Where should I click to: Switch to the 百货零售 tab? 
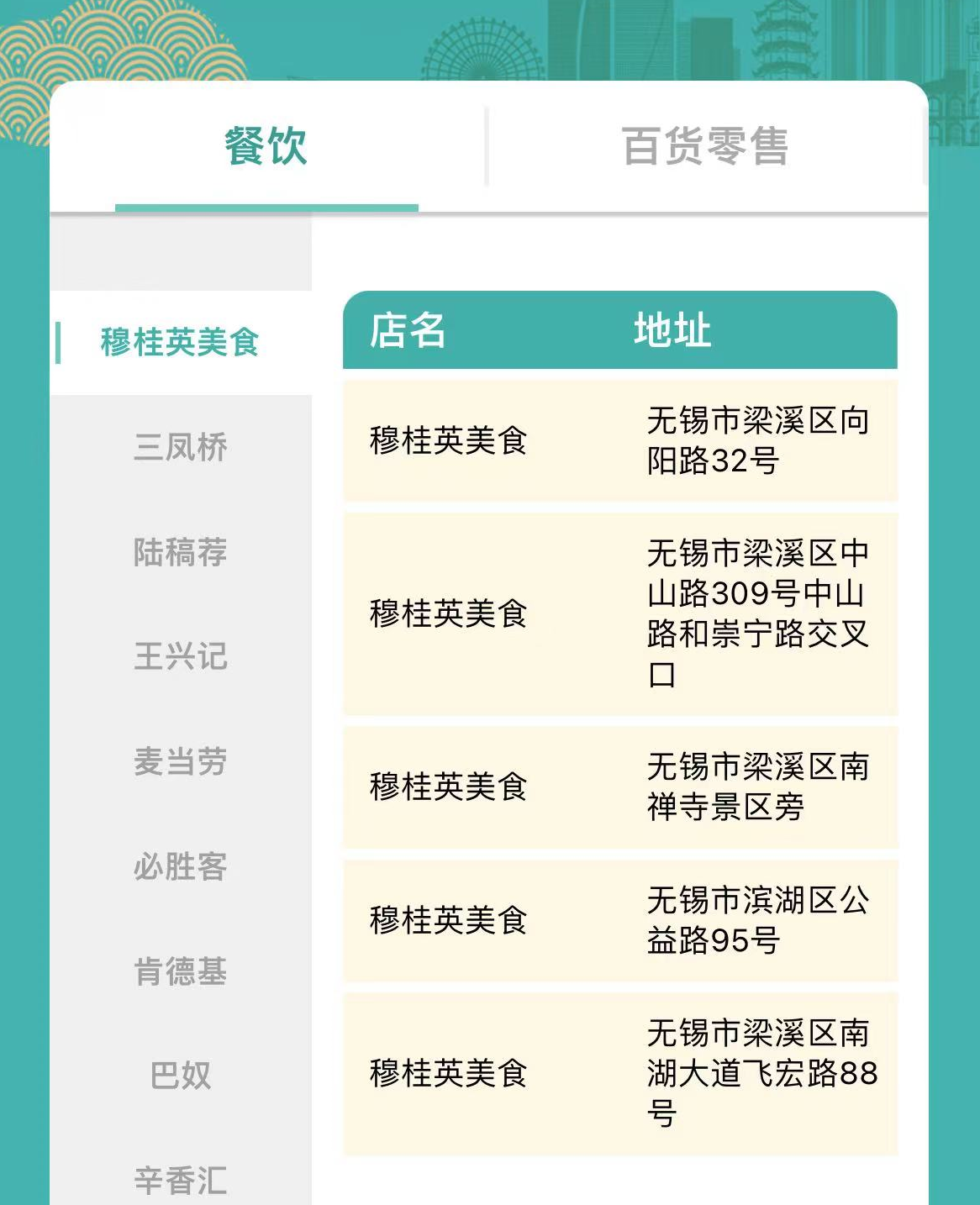pos(704,147)
